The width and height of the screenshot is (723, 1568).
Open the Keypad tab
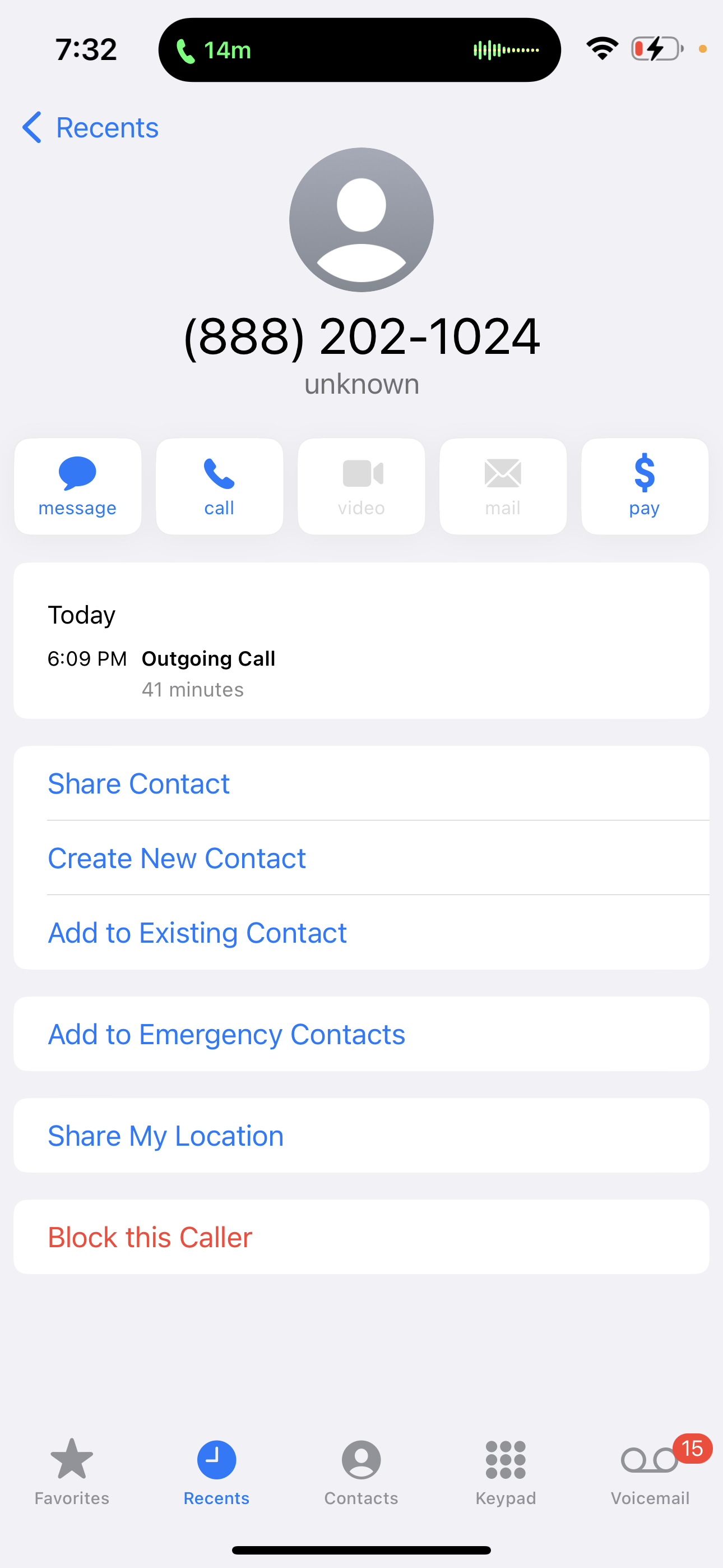tap(506, 1470)
